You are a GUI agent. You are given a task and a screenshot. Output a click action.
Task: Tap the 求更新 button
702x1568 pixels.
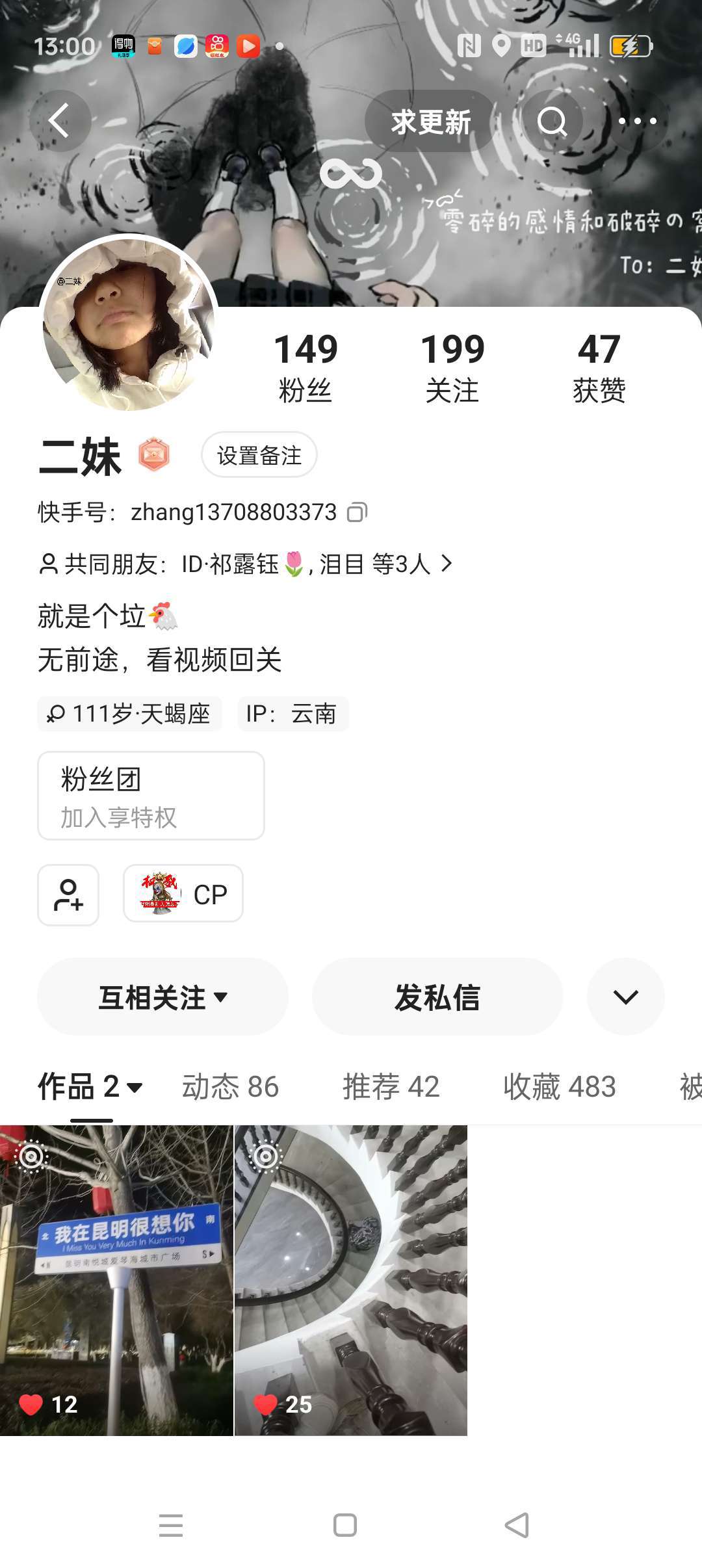430,122
